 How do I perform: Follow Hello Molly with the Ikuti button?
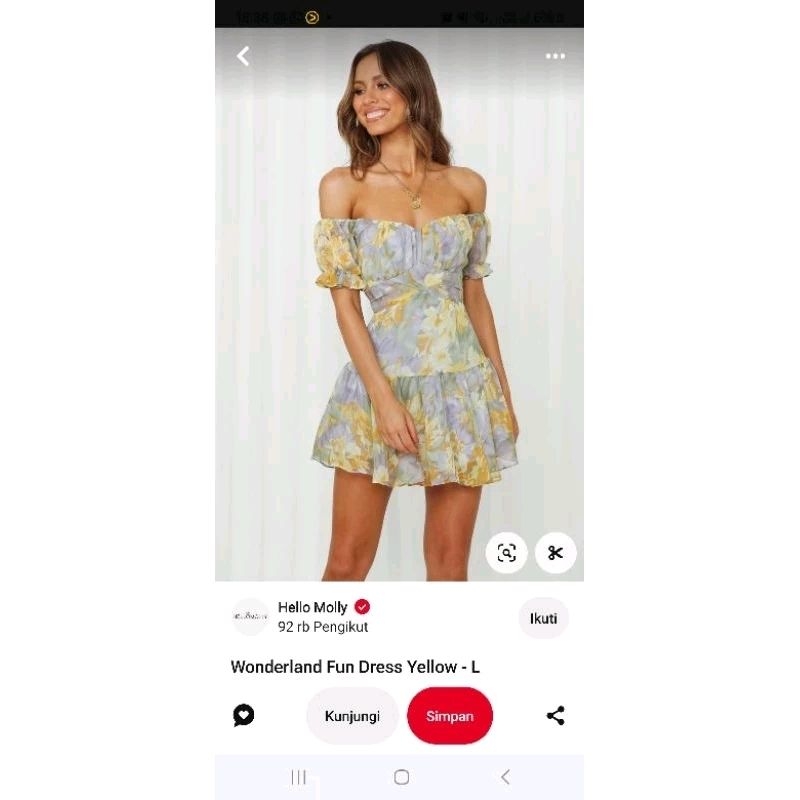(543, 618)
